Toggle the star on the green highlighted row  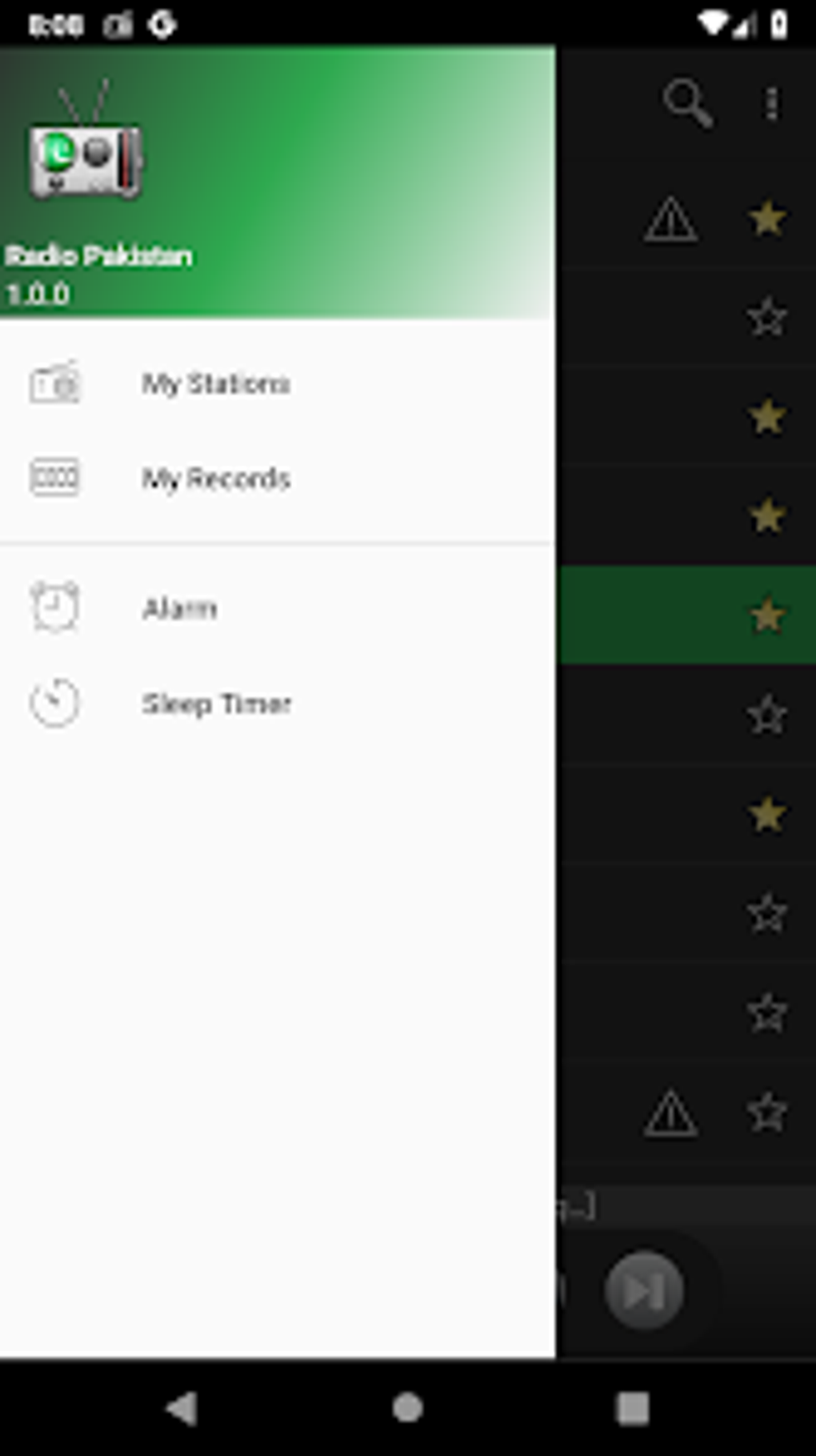766,615
